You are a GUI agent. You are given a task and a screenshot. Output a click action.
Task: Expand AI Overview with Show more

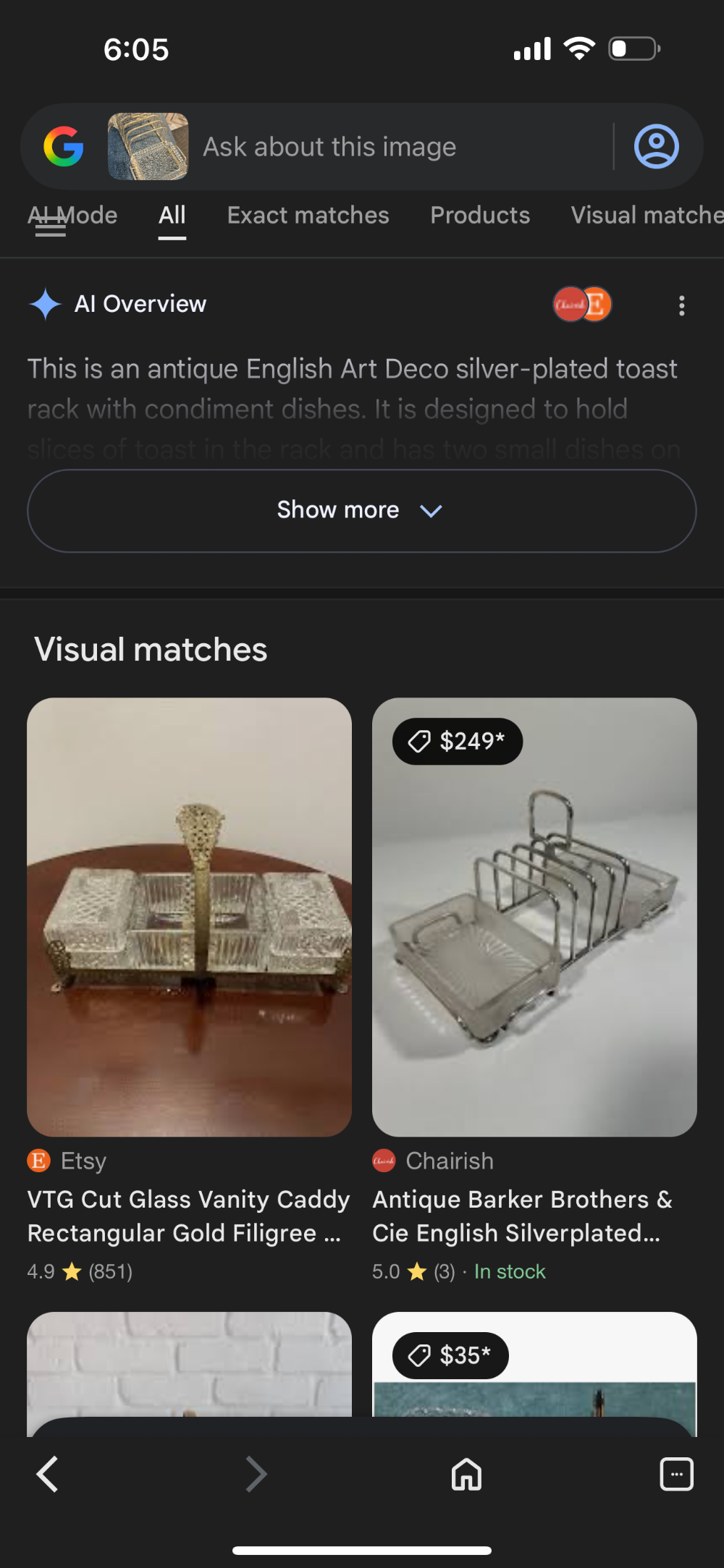361,510
